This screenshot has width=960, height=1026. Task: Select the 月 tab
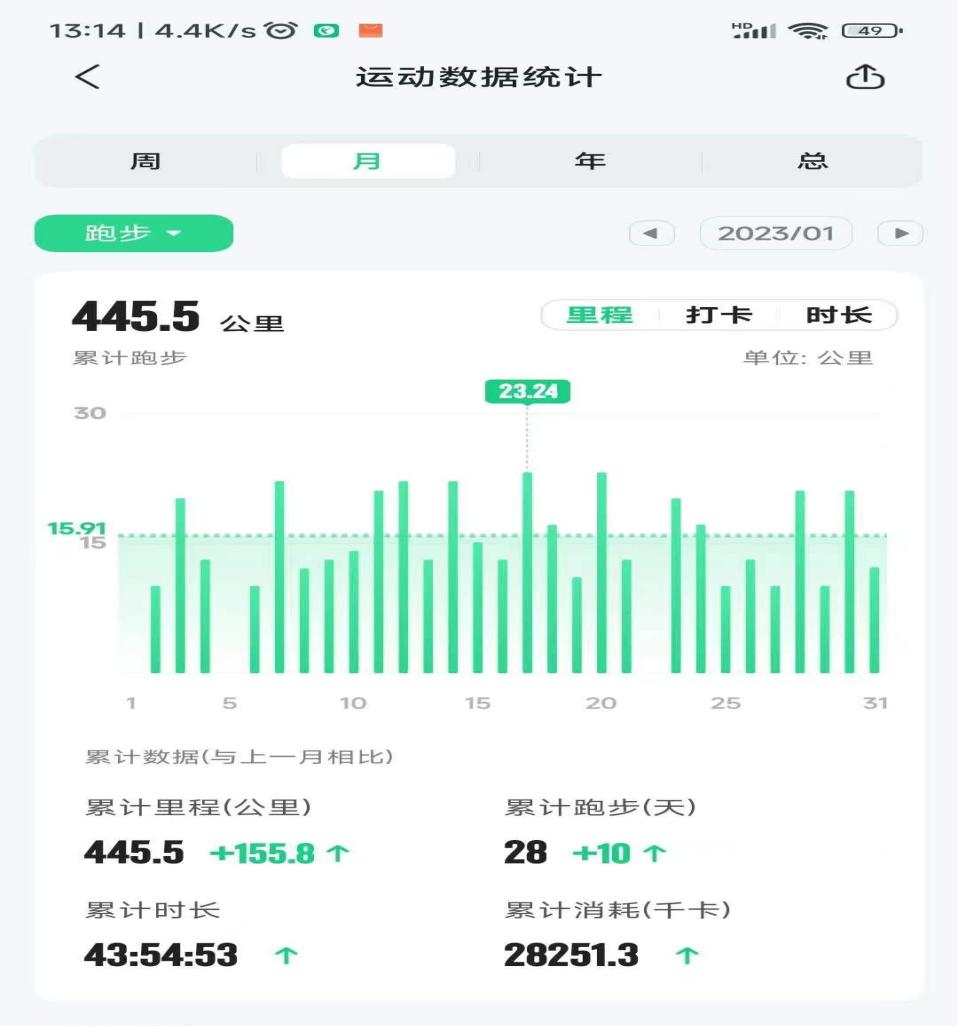(x=368, y=161)
